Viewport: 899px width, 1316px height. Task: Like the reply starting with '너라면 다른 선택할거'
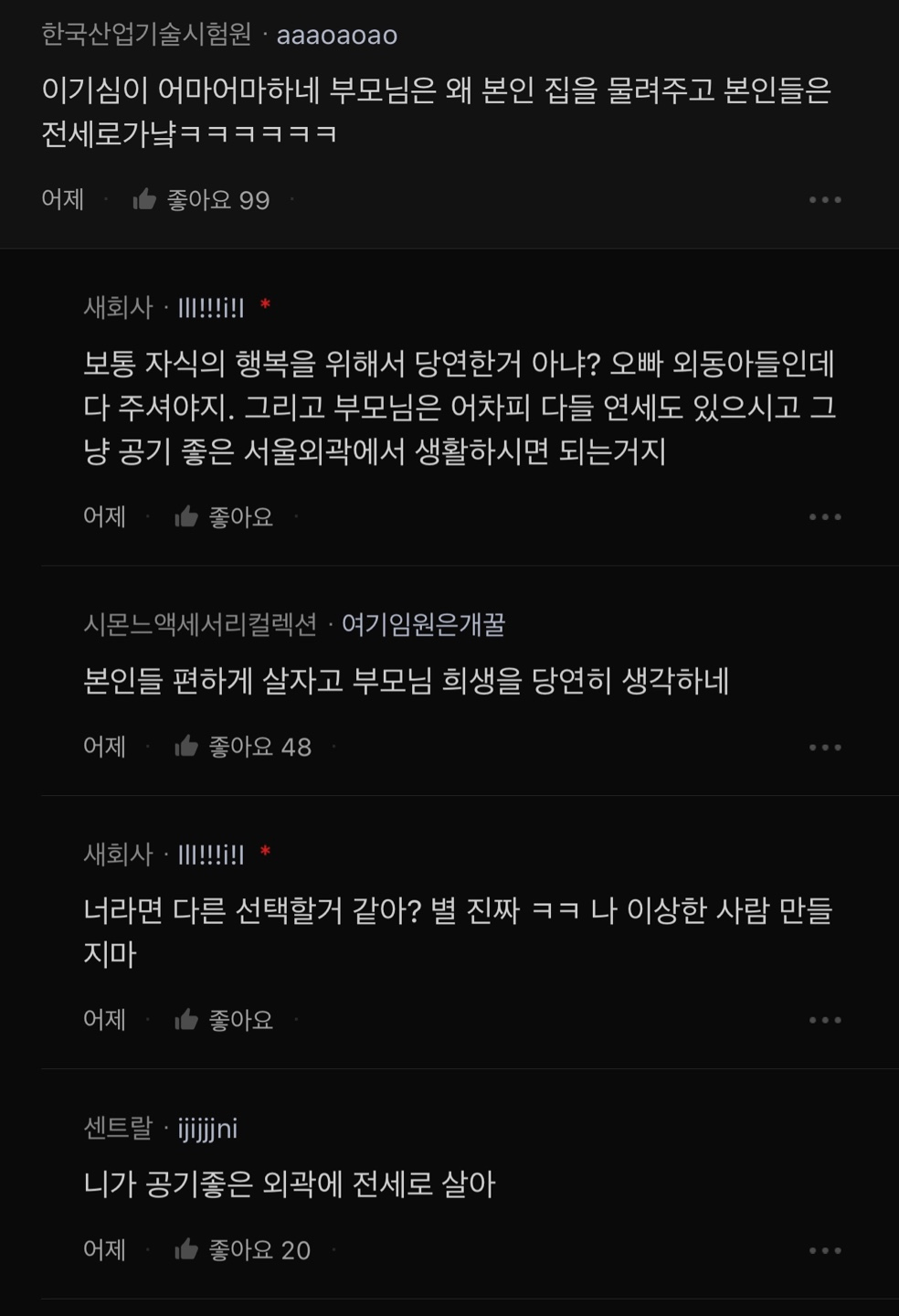(187, 1020)
